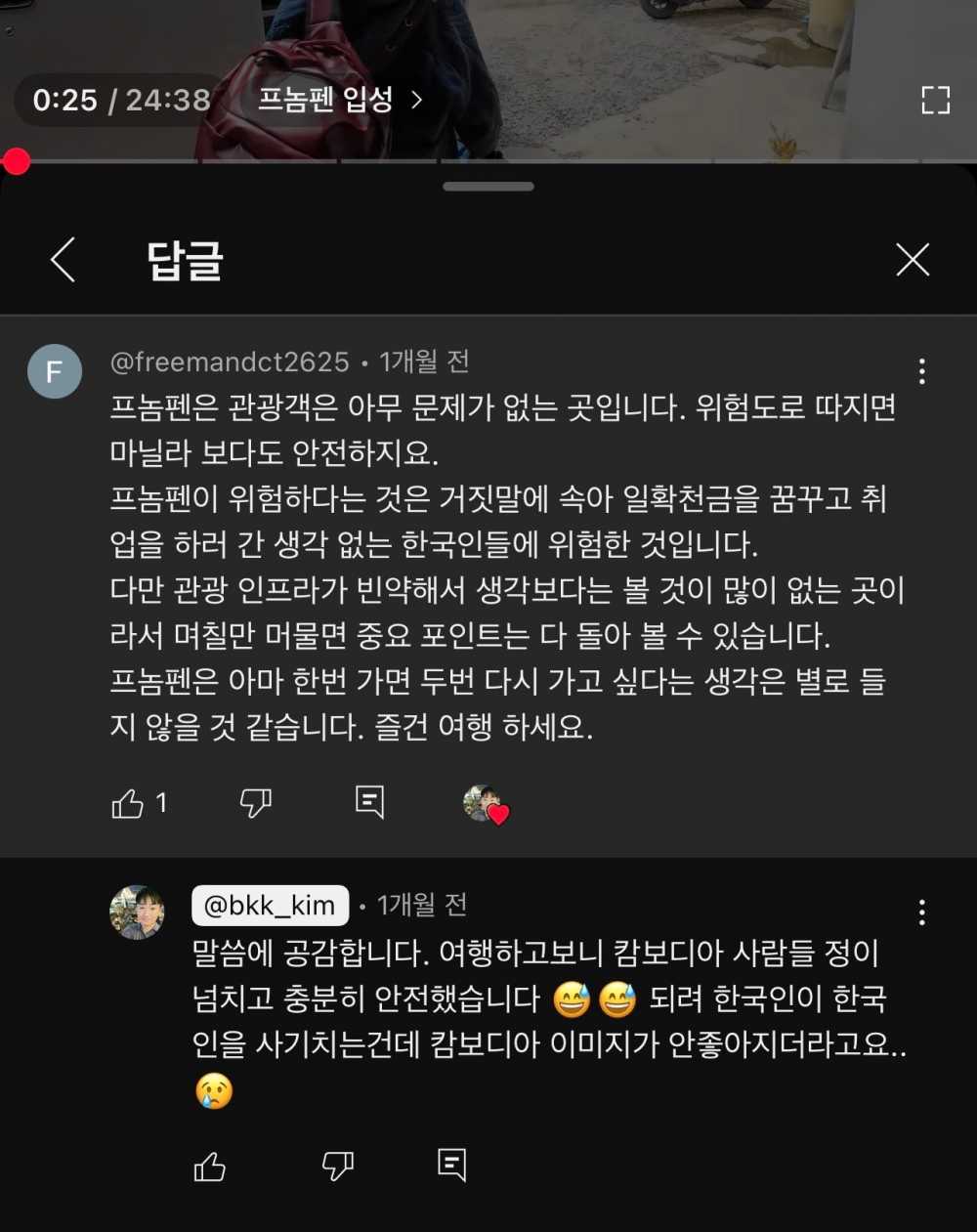Open options menu for @bkk_kim's reply
The height and width of the screenshot is (1232, 977).
[921, 913]
